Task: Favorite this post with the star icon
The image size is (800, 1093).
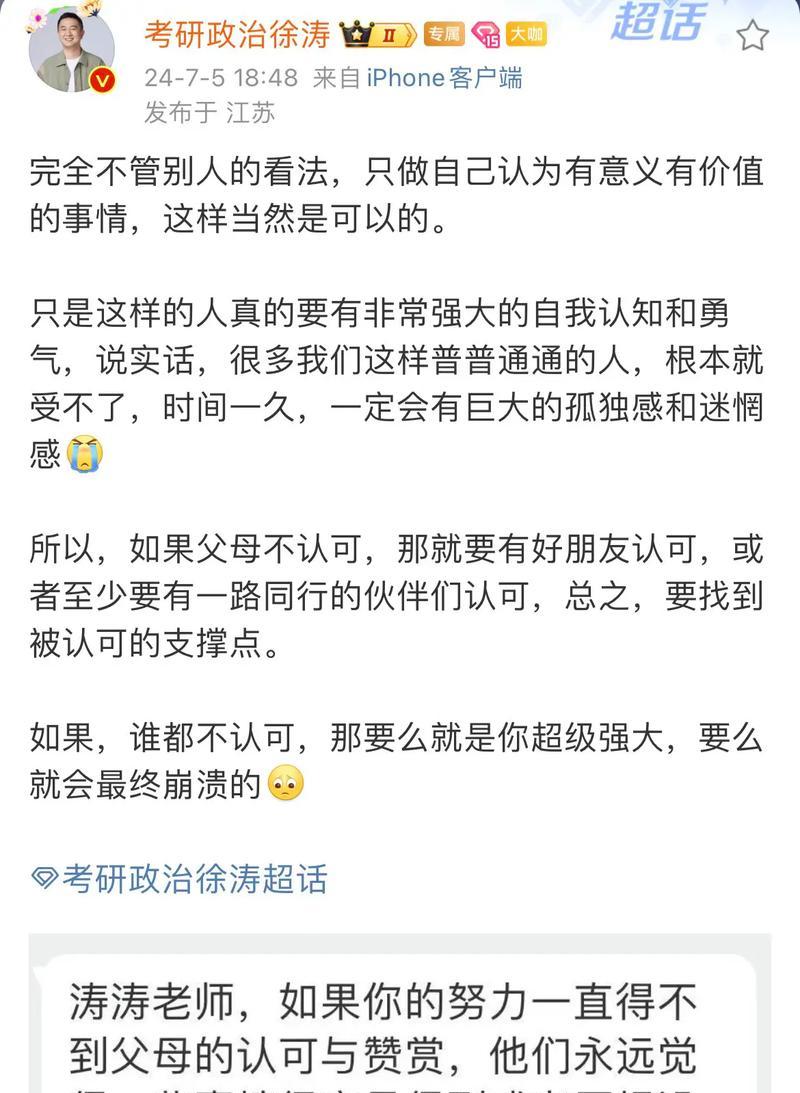Action: [x=752, y=37]
